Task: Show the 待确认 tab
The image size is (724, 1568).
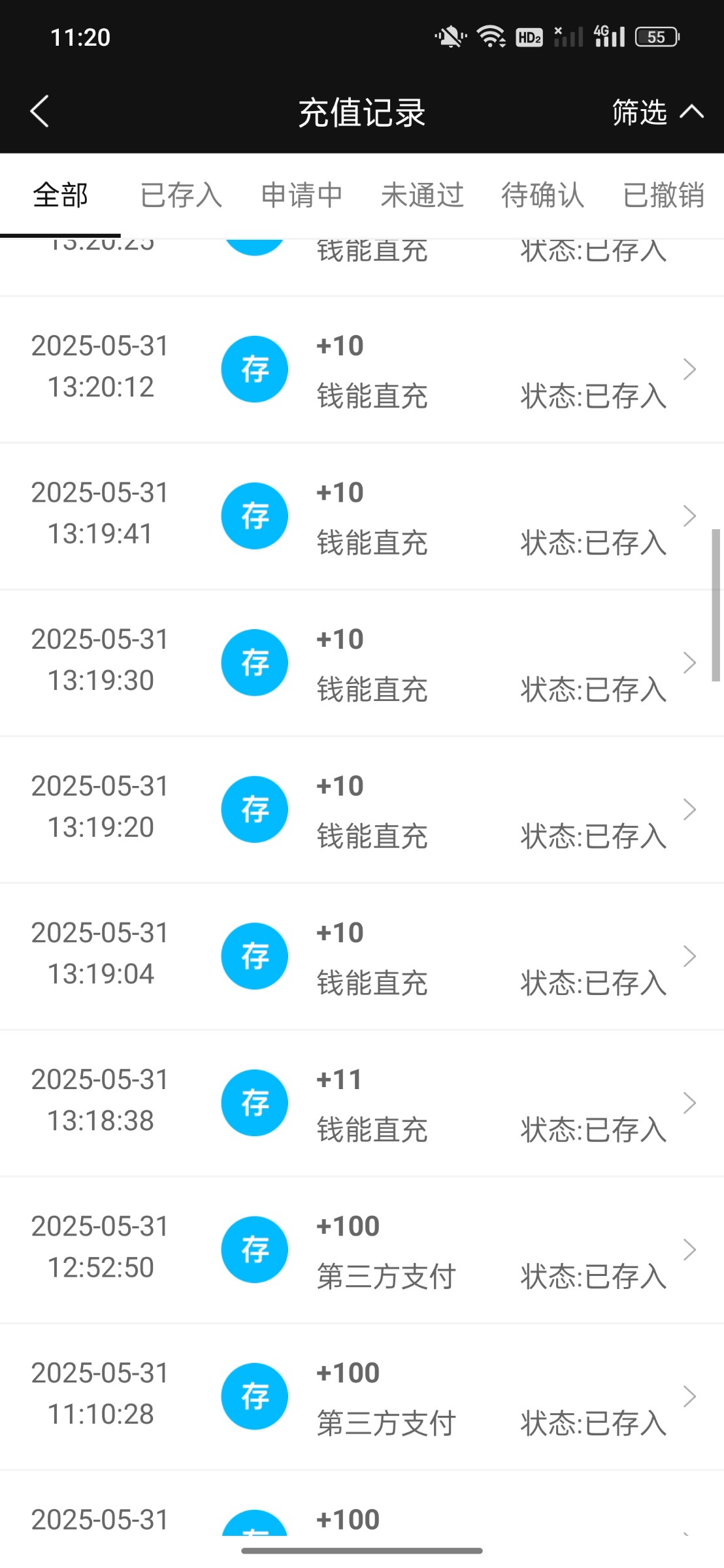Action: (x=542, y=195)
